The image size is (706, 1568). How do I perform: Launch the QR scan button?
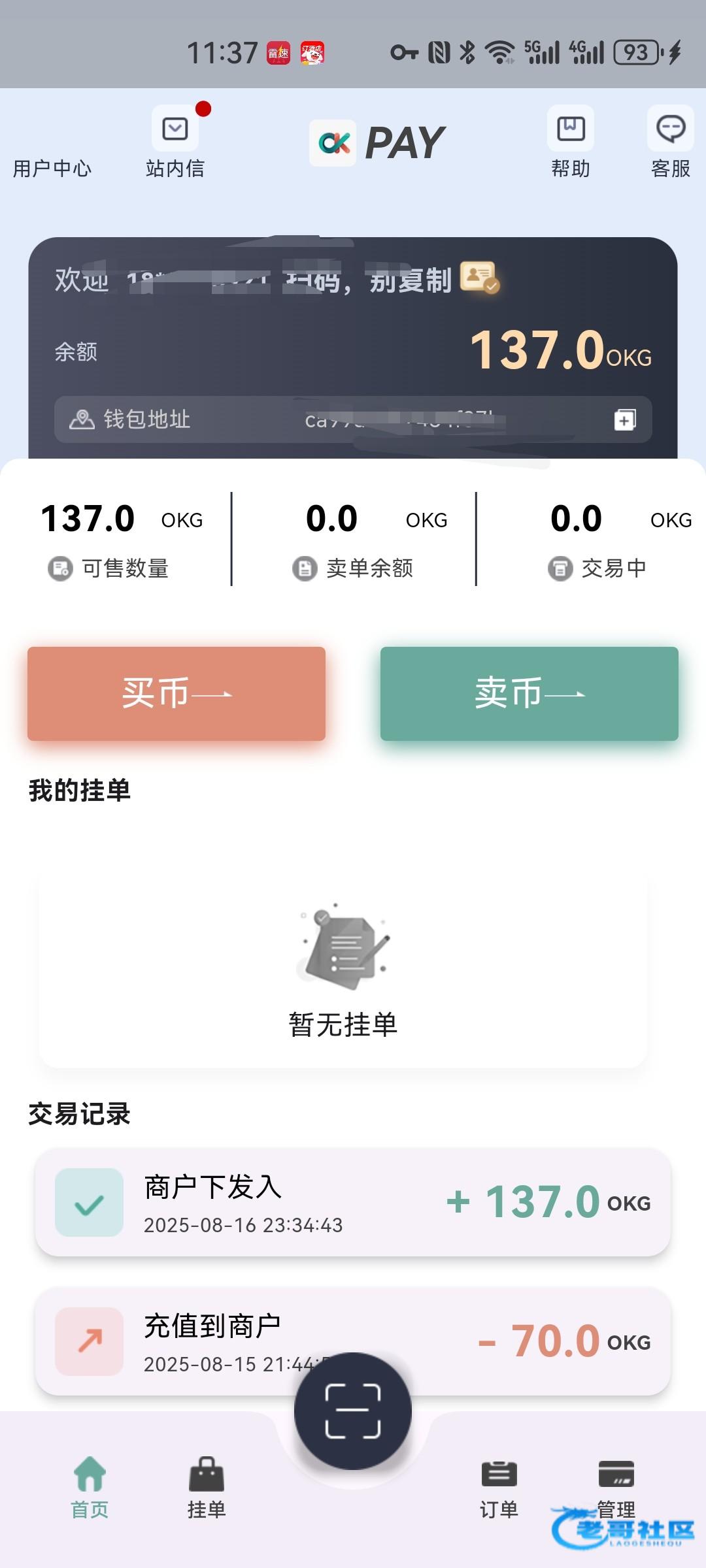coord(353,1411)
